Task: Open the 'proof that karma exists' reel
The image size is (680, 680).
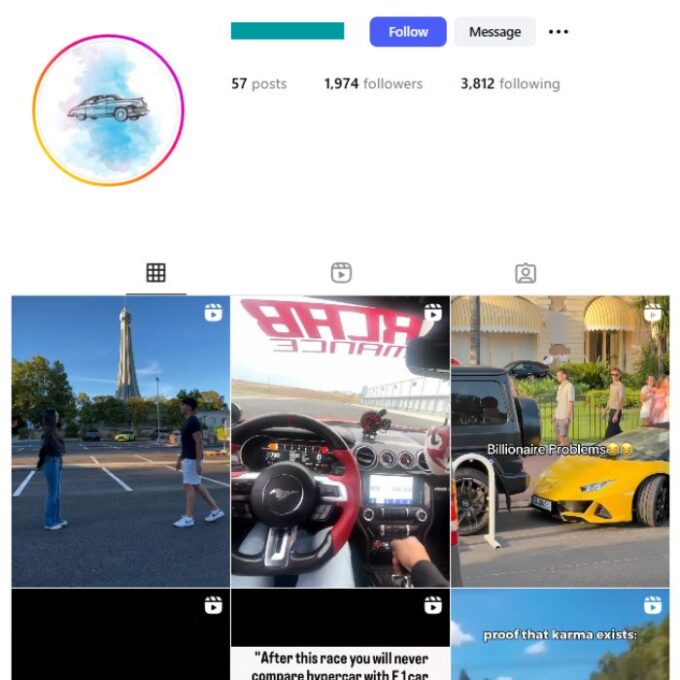Action: point(559,635)
